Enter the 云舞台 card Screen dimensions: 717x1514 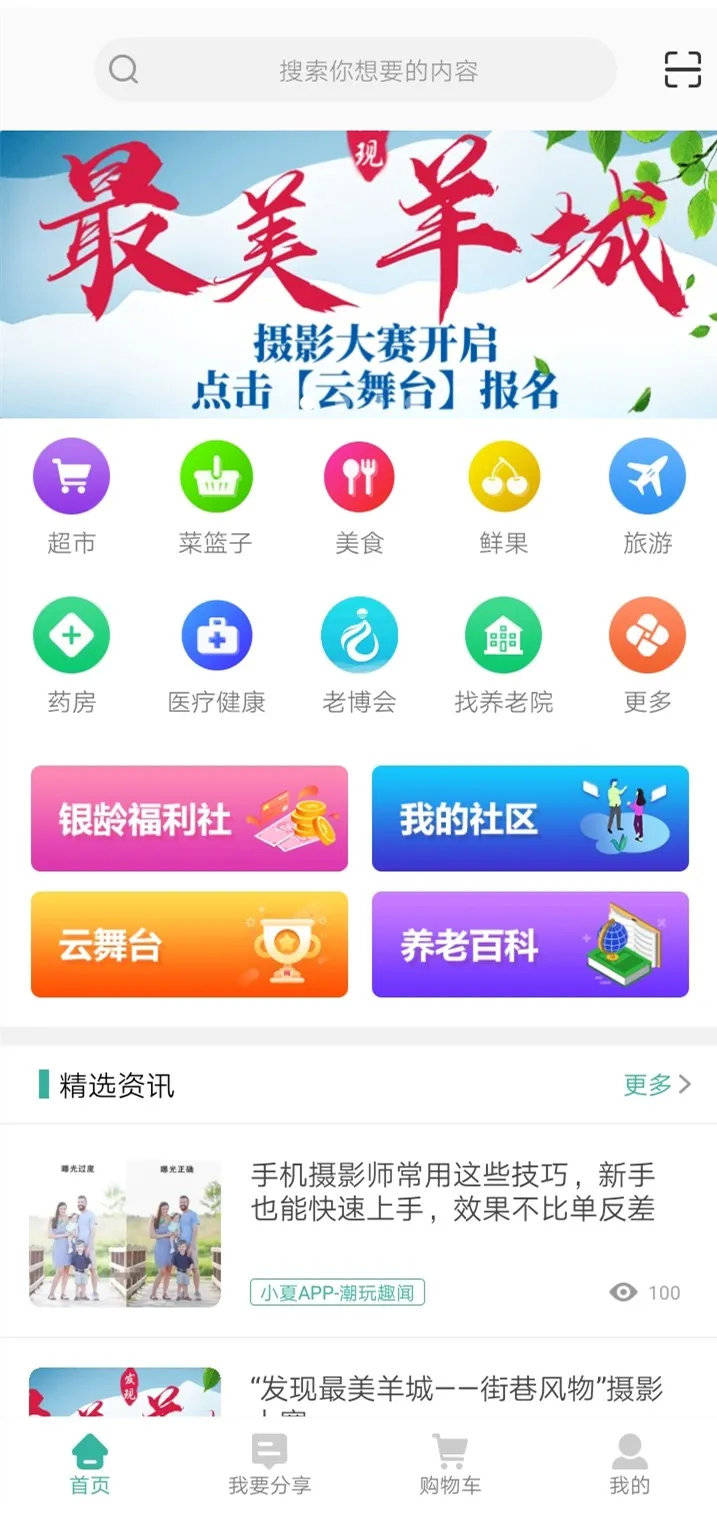click(x=189, y=945)
